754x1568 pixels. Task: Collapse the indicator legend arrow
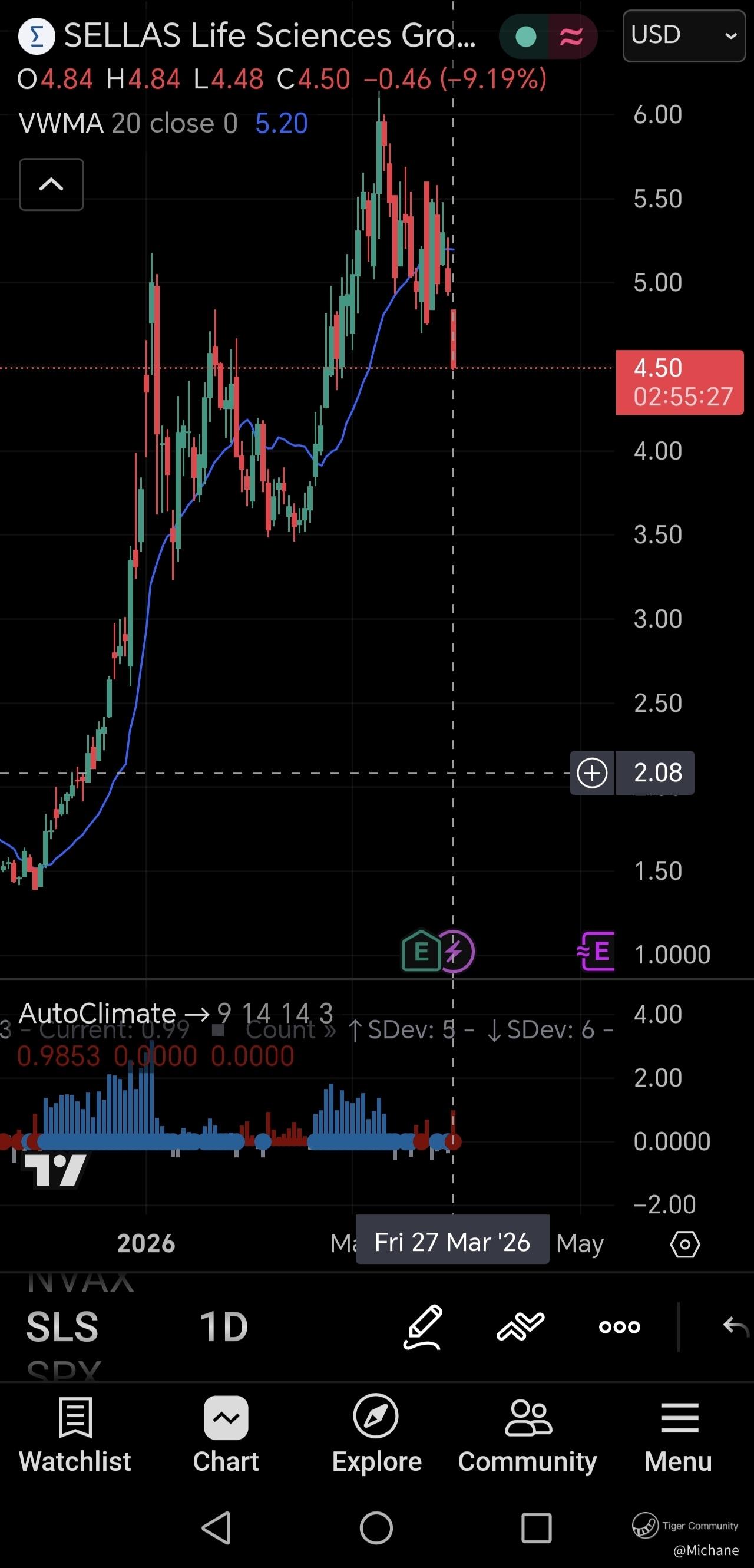click(51, 184)
